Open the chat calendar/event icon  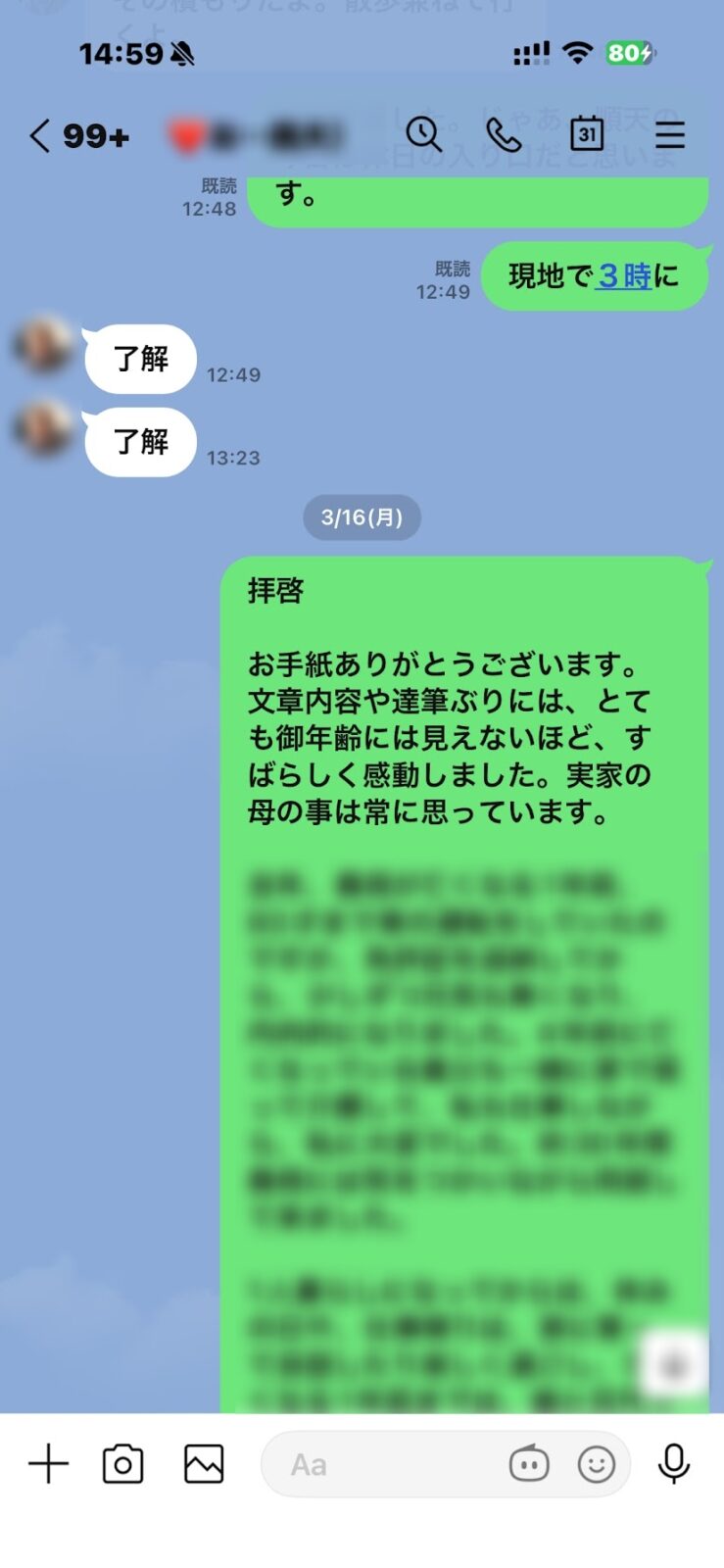tap(587, 135)
